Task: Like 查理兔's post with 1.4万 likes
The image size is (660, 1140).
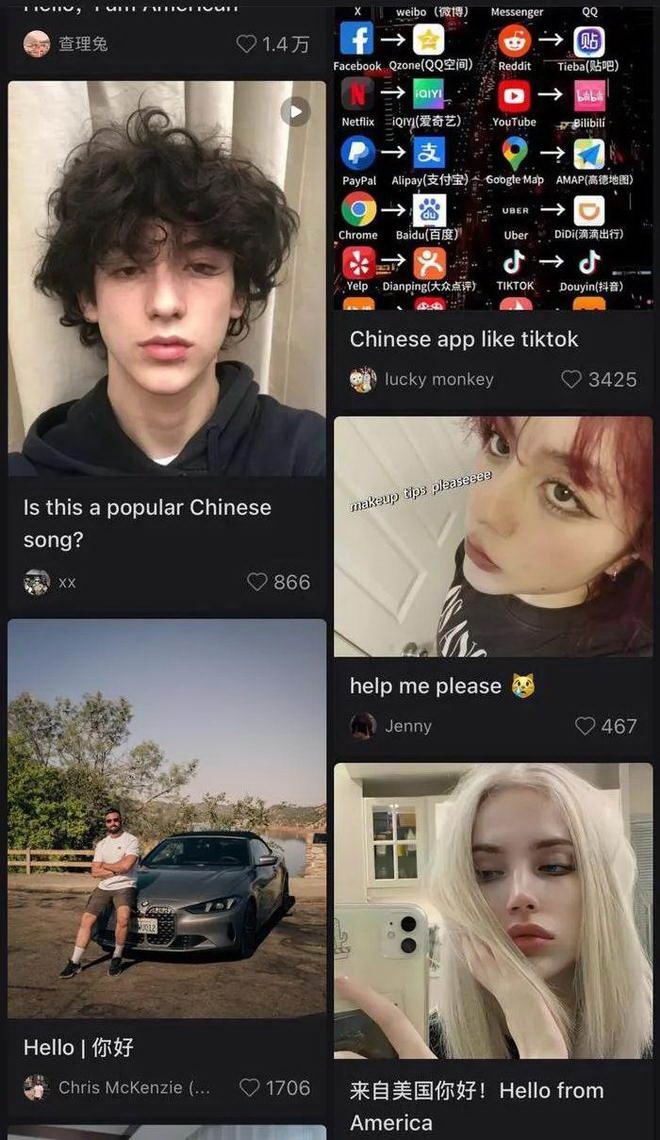Action: coord(246,44)
